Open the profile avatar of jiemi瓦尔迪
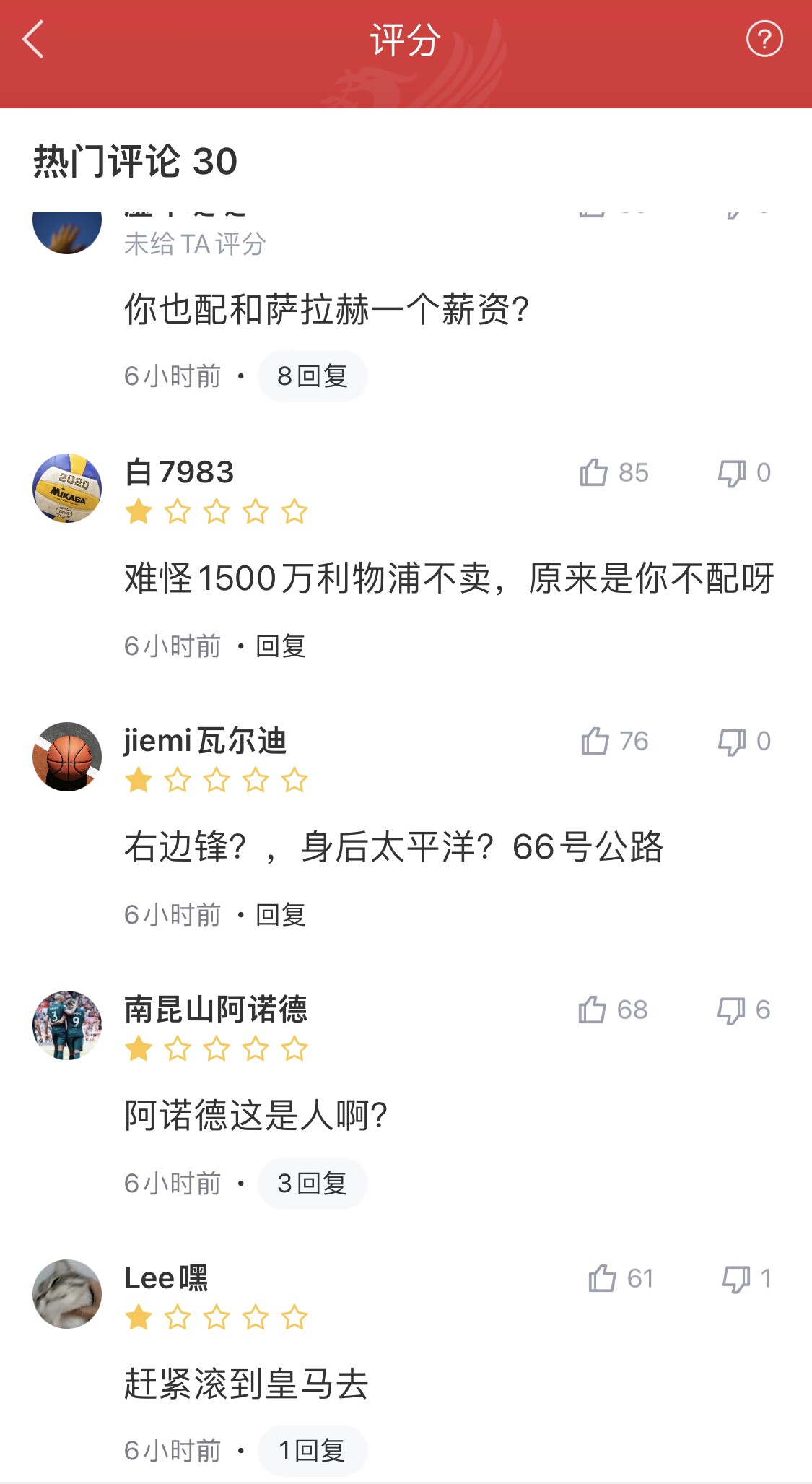This screenshot has height=1484, width=812. coord(67,757)
